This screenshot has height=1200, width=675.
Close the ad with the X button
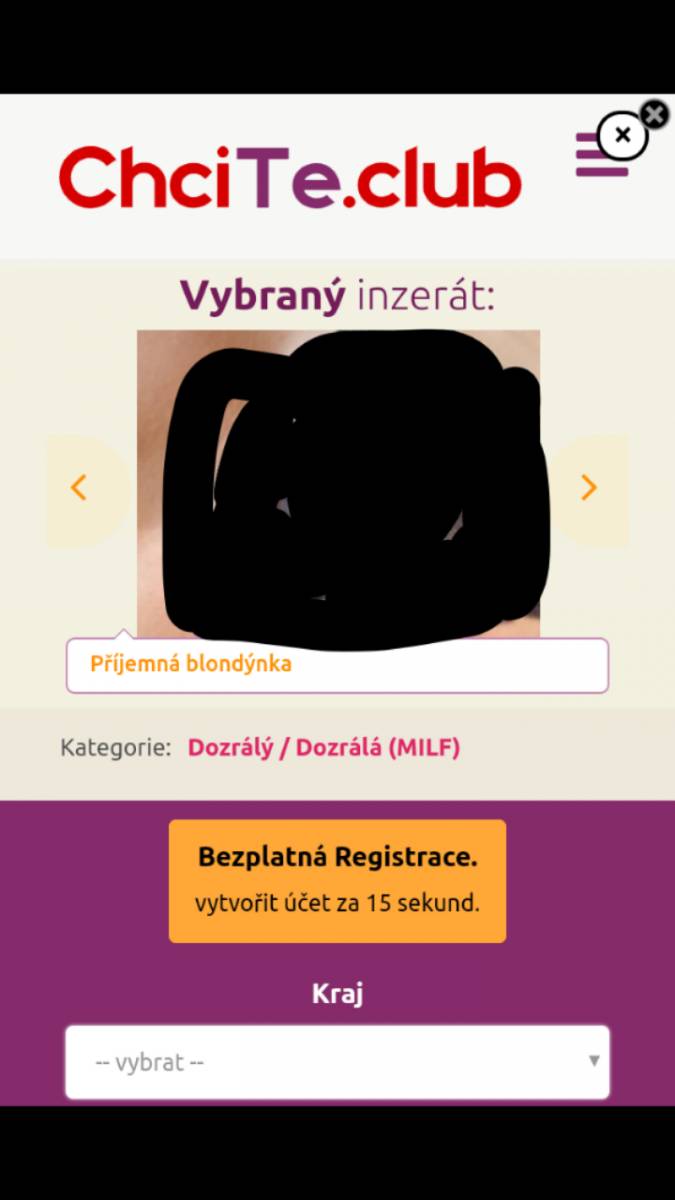(x=623, y=134)
